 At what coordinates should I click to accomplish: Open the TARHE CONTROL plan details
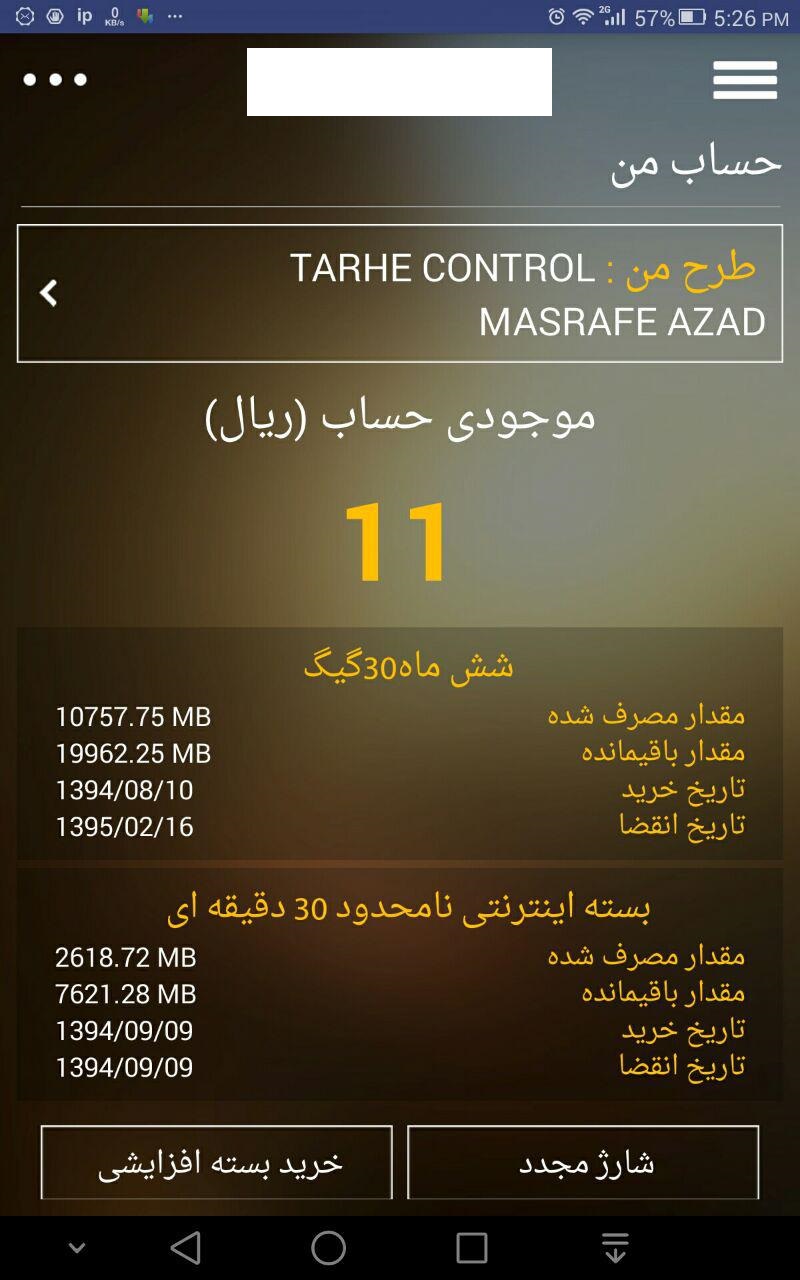tap(400, 293)
